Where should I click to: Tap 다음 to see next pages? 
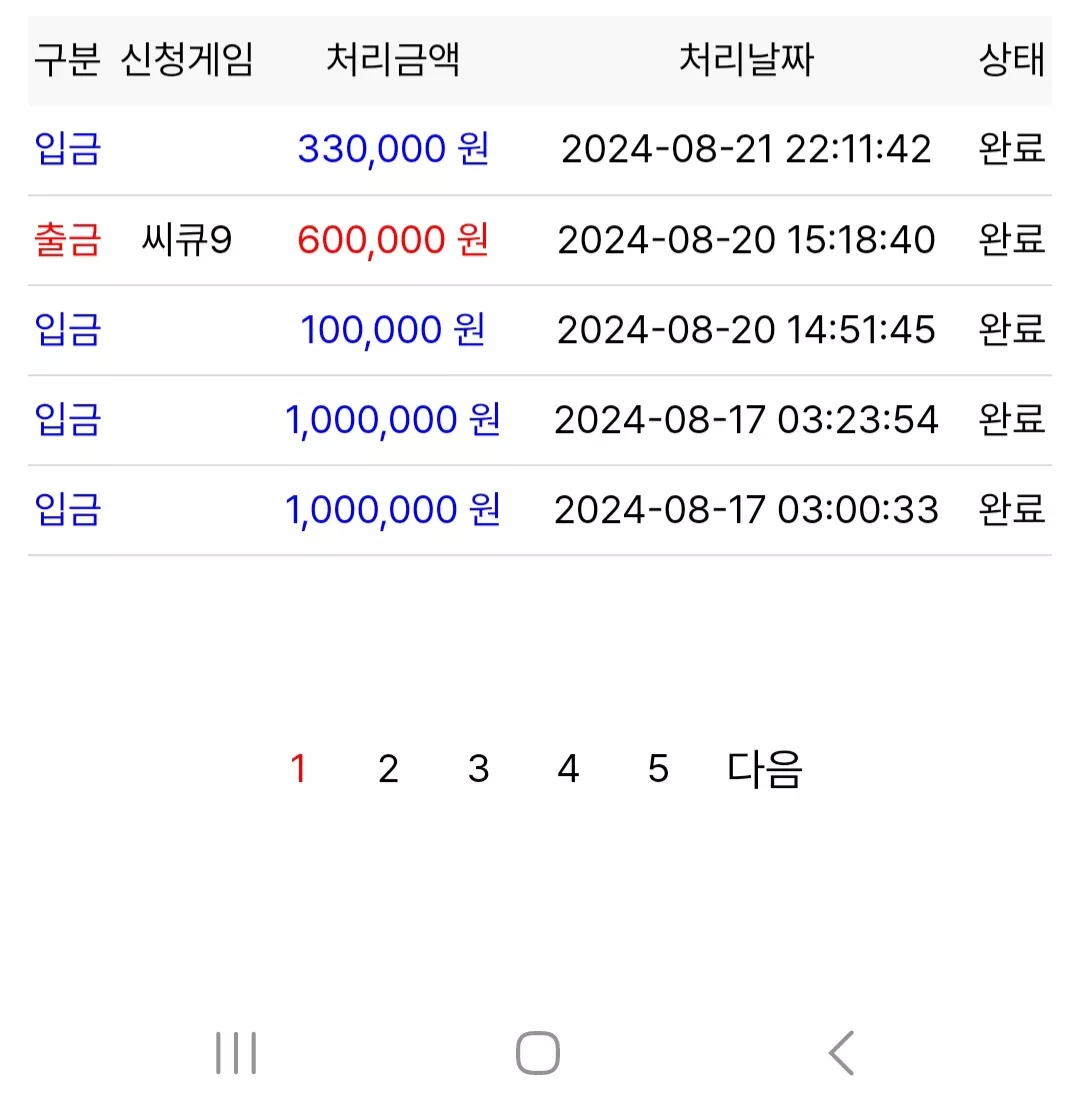(x=764, y=769)
